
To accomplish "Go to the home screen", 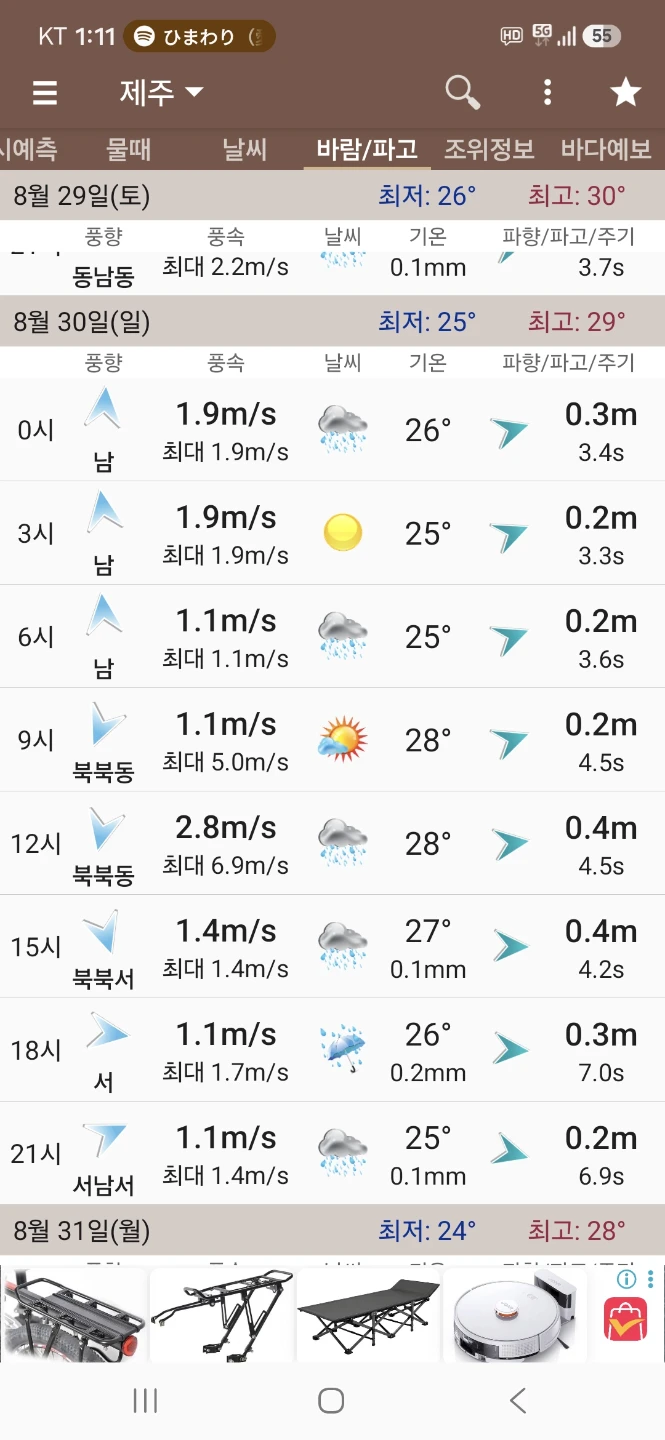I will [331, 1401].
